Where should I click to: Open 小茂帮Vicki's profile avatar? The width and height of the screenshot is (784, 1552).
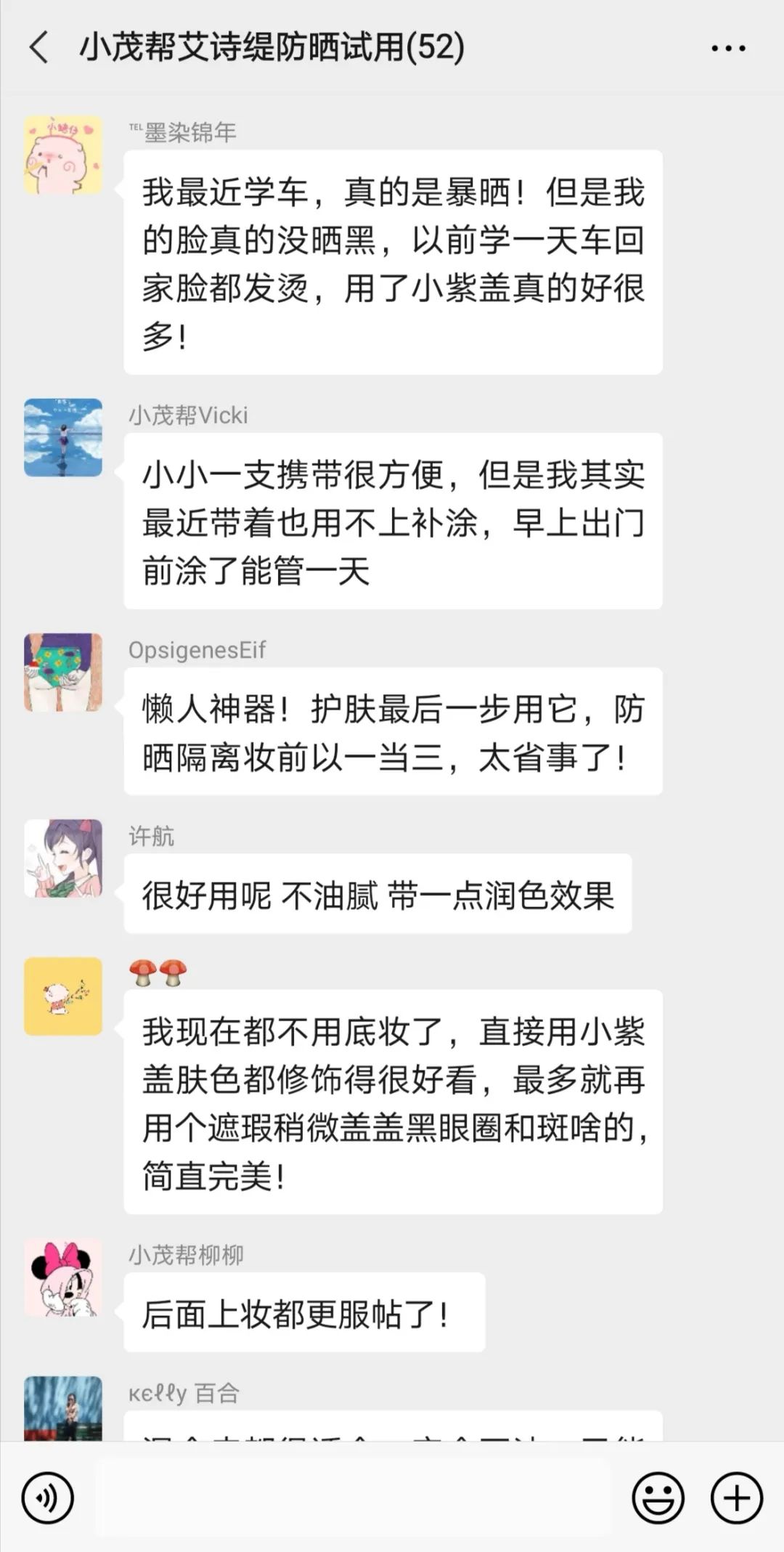(63, 437)
